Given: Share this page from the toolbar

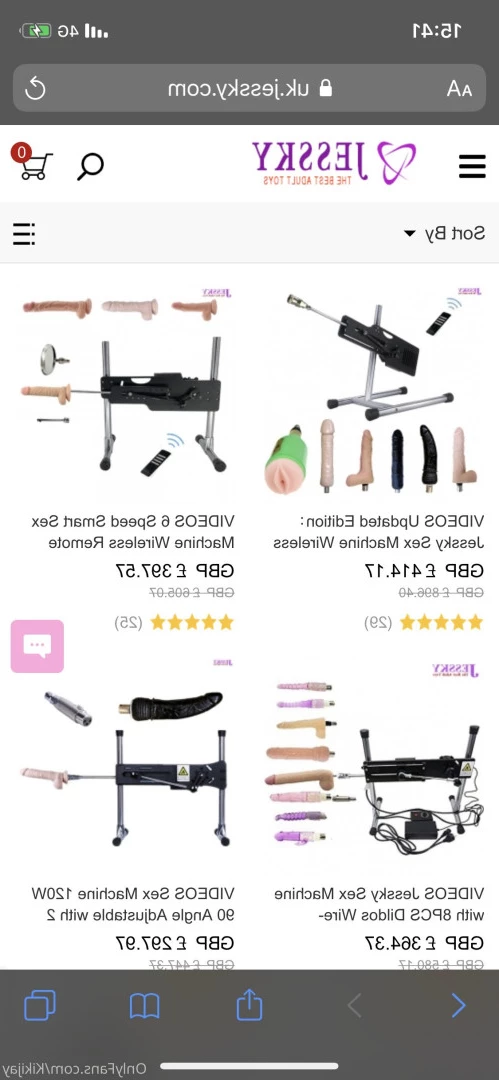Looking at the screenshot, I should pyautogui.click(x=250, y=1004).
